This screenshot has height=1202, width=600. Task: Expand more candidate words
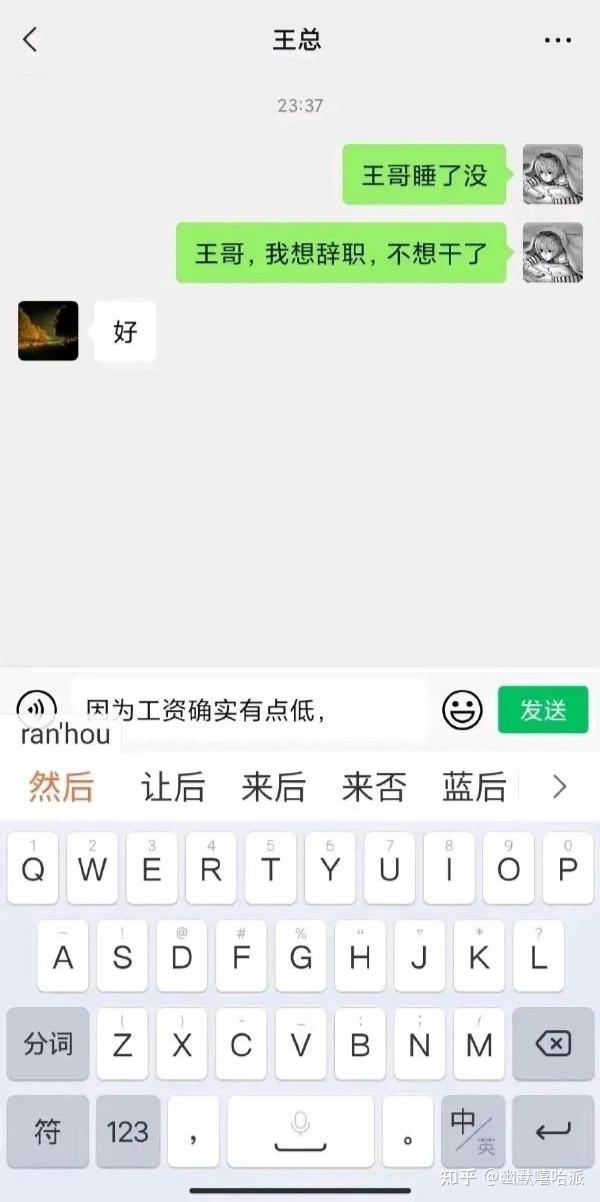click(x=559, y=787)
